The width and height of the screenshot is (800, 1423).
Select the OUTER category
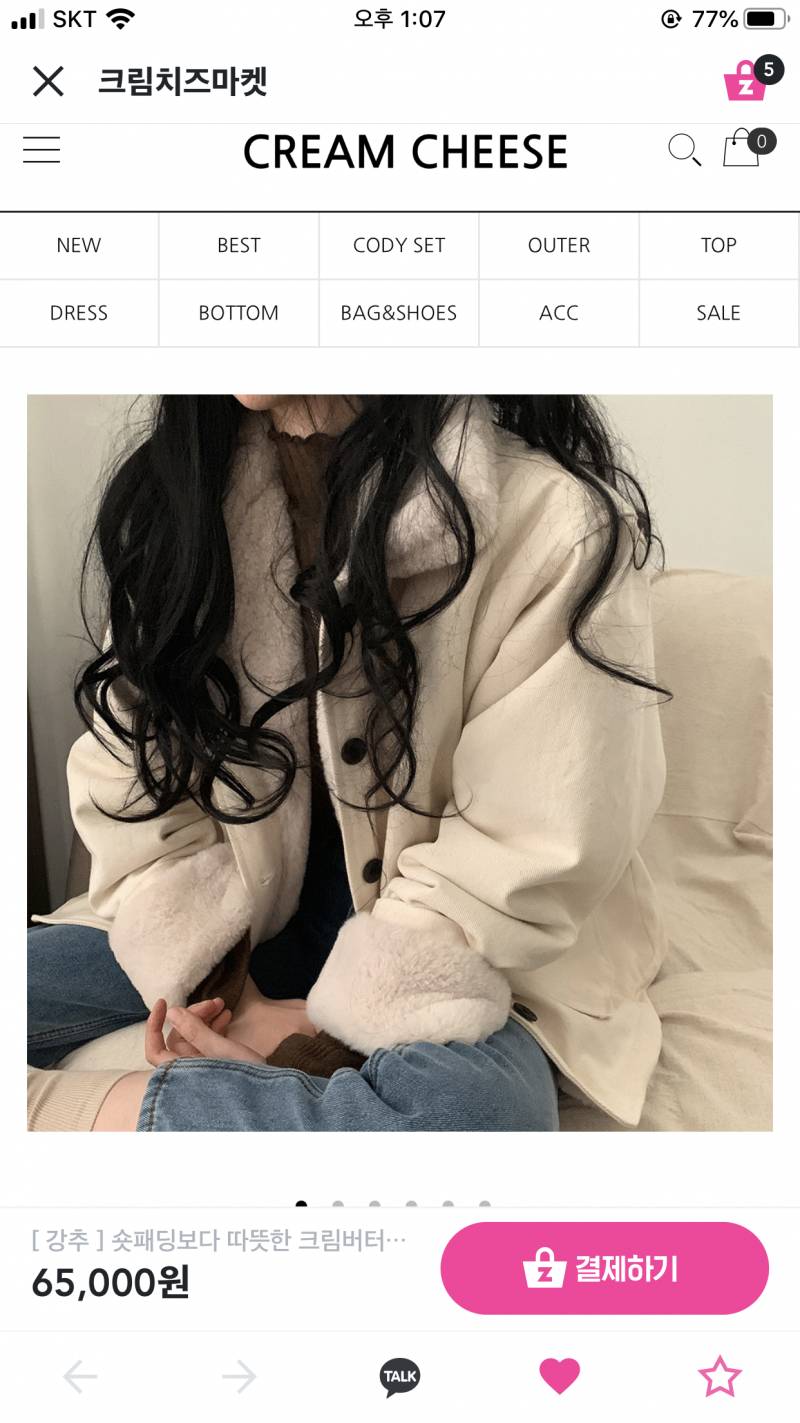(x=559, y=245)
